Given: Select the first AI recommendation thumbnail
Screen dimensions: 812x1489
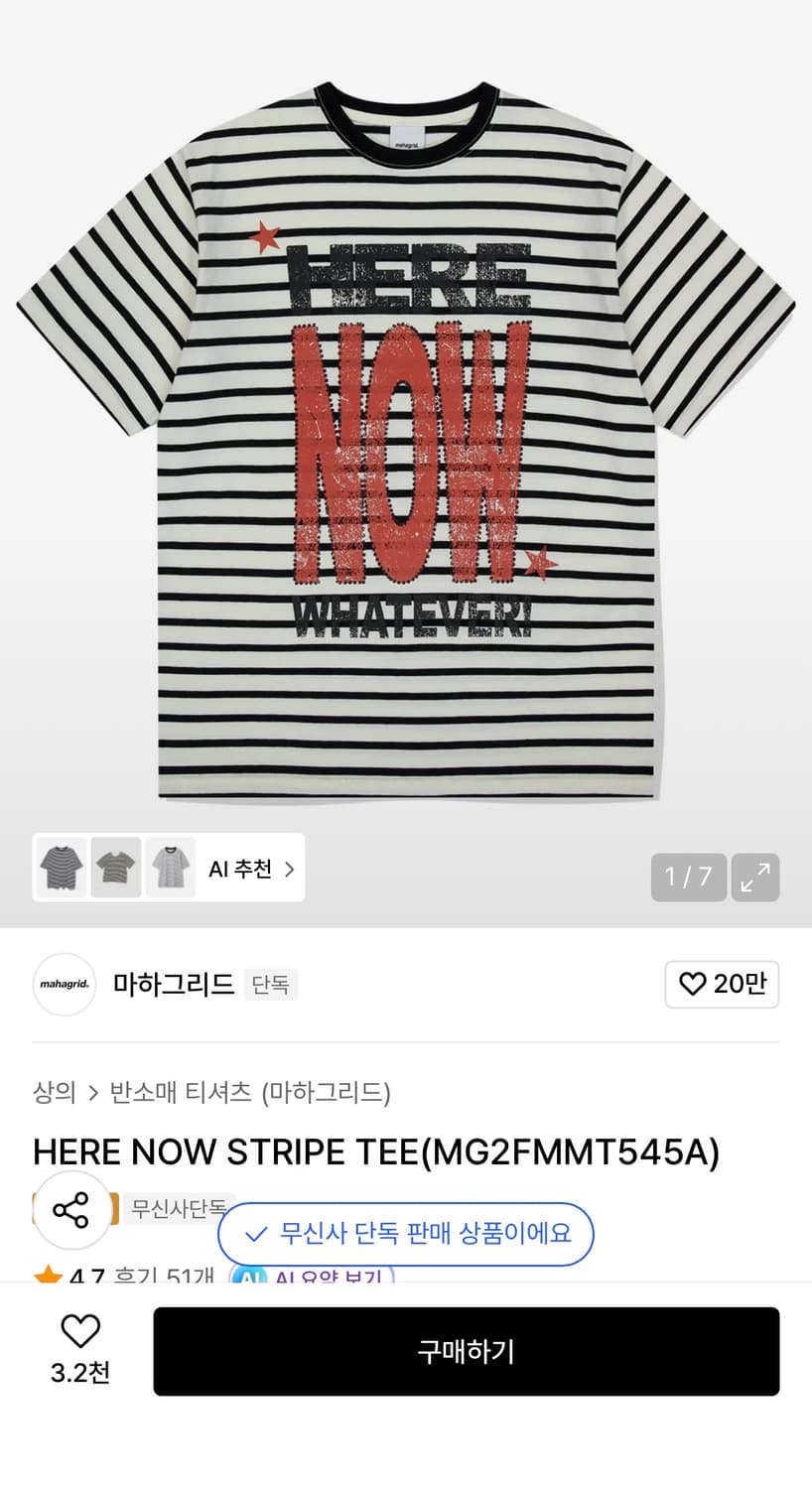Looking at the screenshot, I should [x=61, y=868].
